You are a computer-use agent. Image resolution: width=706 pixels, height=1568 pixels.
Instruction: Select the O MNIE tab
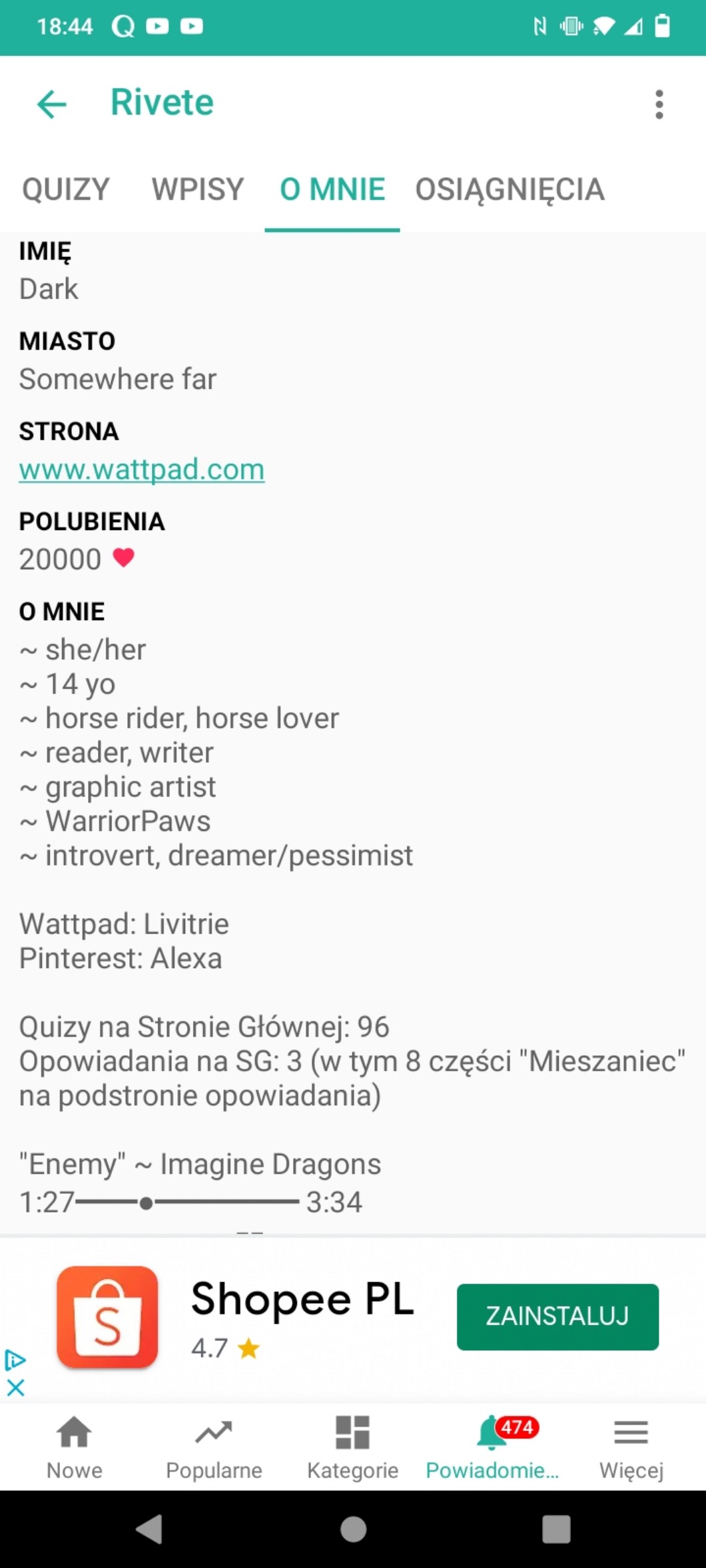332,190
